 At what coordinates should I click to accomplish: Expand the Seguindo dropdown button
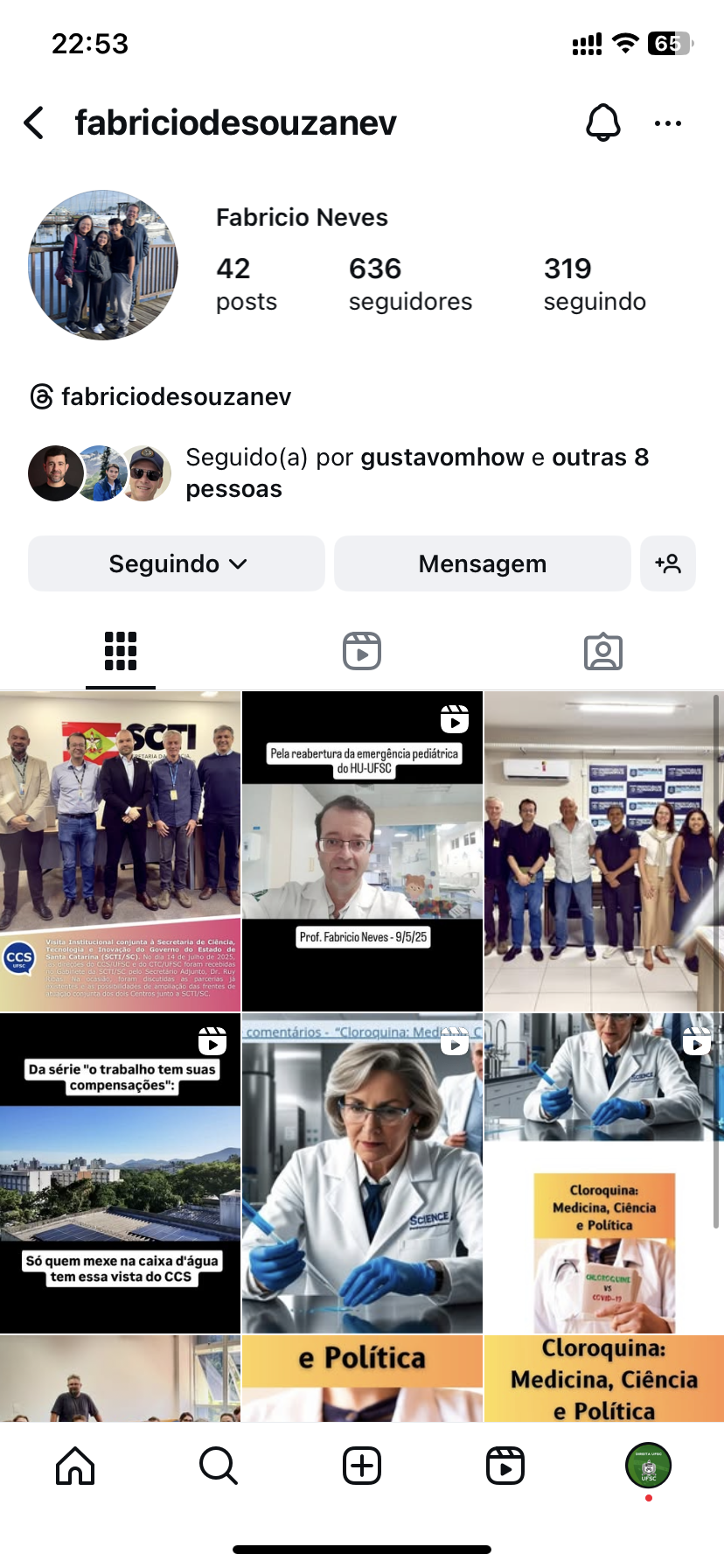click(x=177, y=564)
